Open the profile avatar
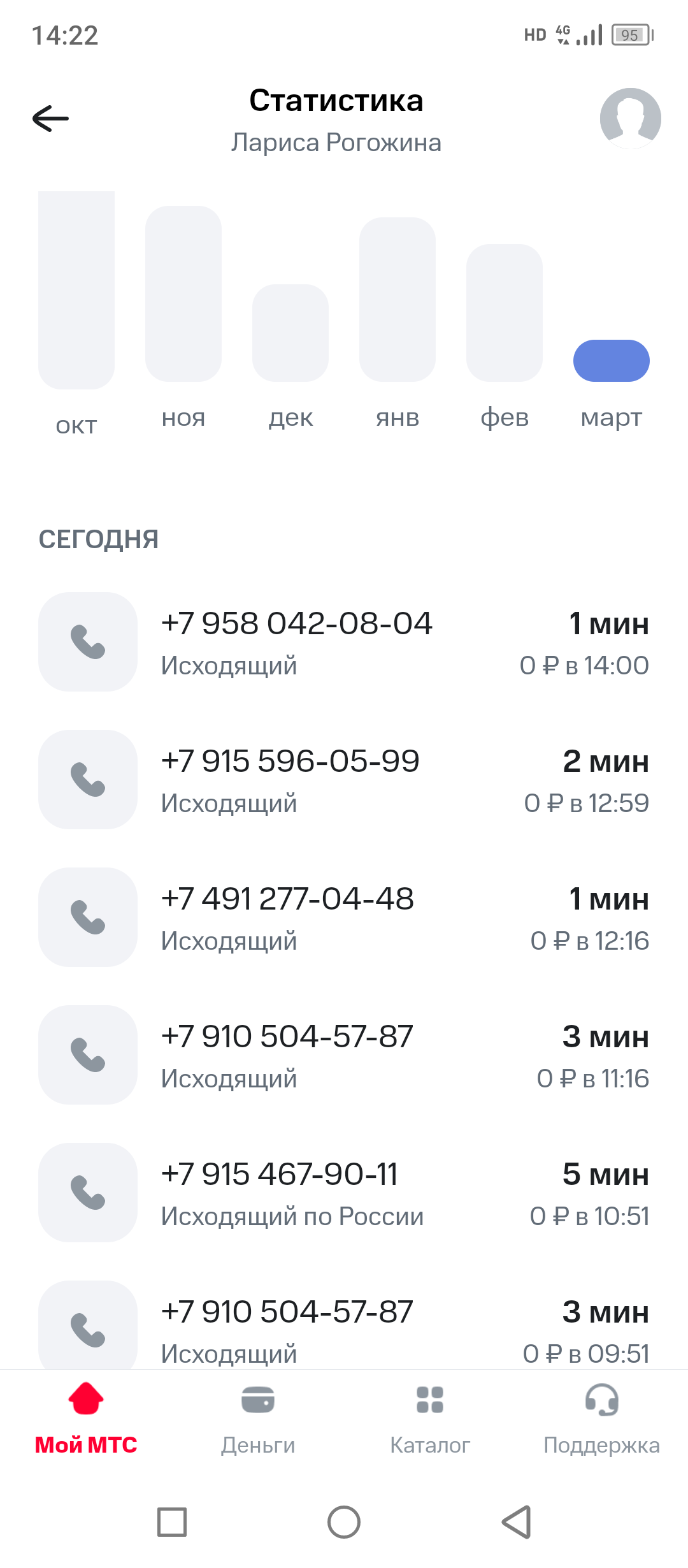The image size is (688, 1568). pyautogui.click(x=630, y=119)
